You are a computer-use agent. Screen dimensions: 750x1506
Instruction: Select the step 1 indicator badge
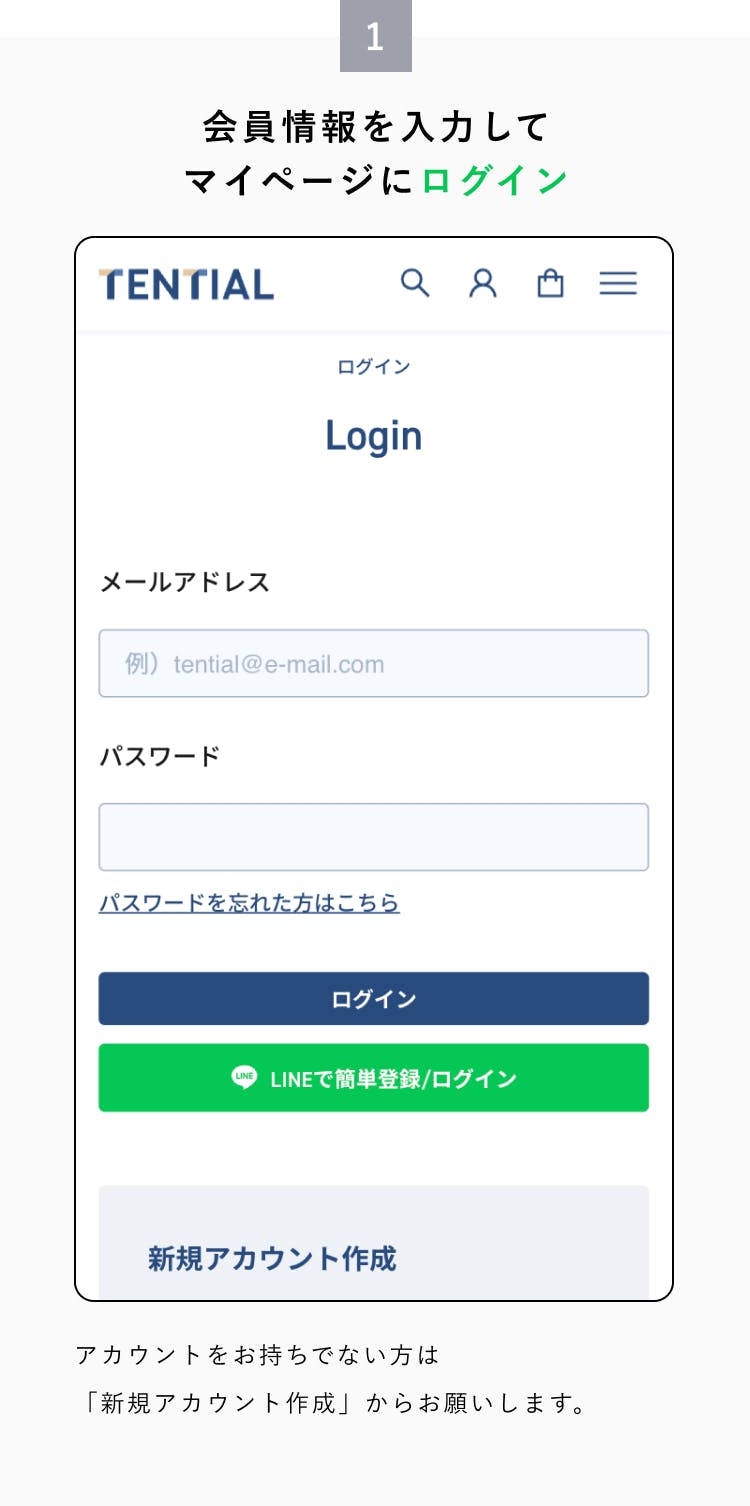[375, 37]
